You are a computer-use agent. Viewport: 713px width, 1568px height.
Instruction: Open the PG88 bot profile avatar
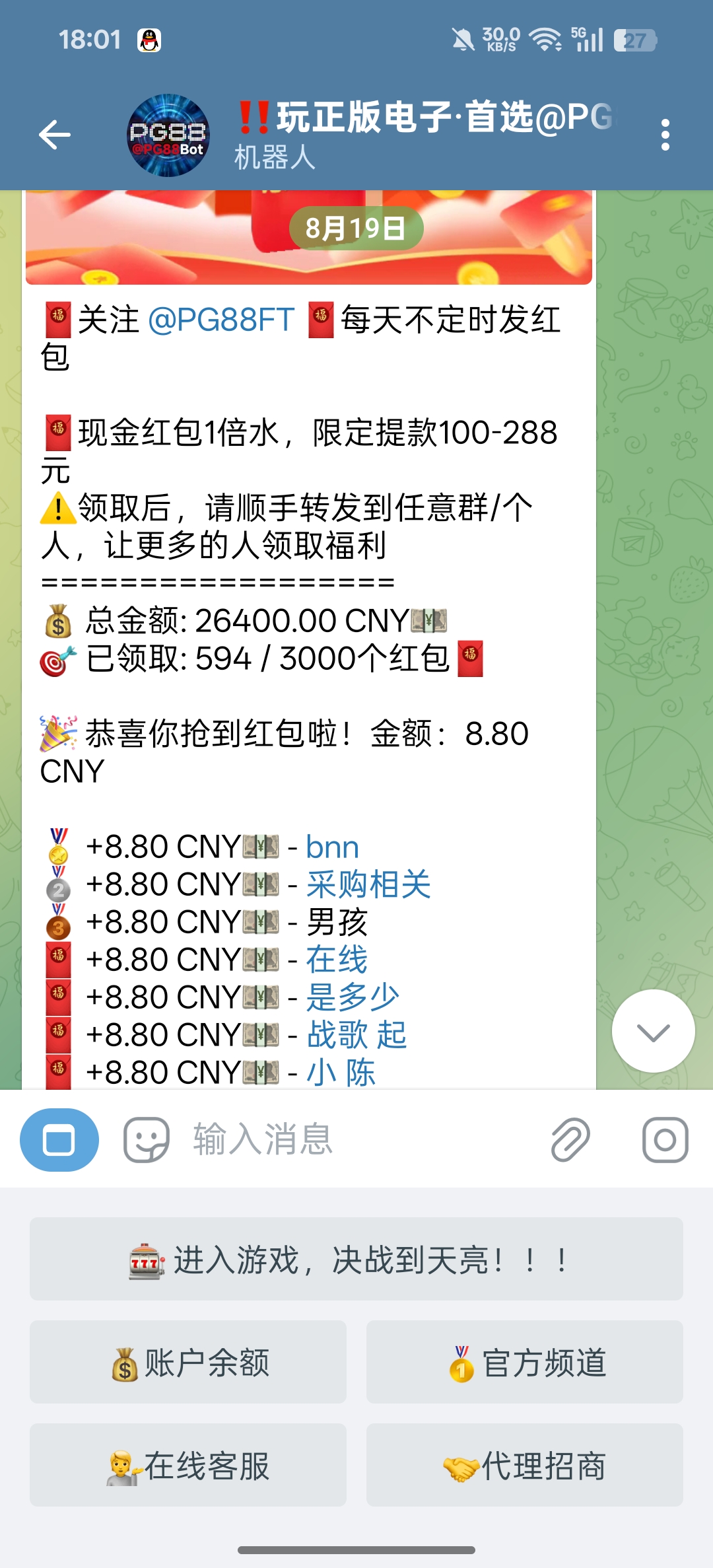168,135
